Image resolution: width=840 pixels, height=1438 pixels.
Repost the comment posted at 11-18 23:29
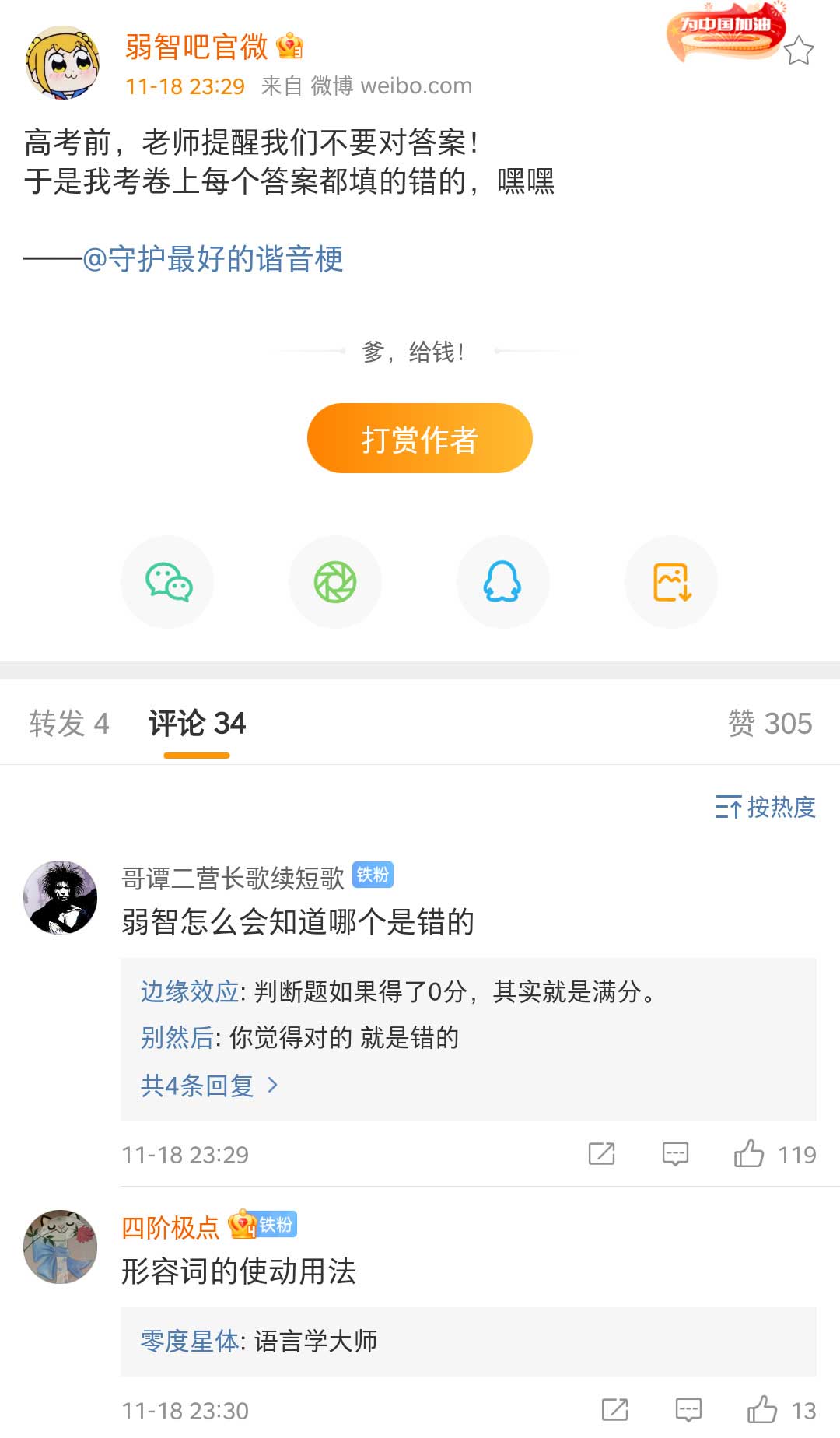[x=601, y=1153]
